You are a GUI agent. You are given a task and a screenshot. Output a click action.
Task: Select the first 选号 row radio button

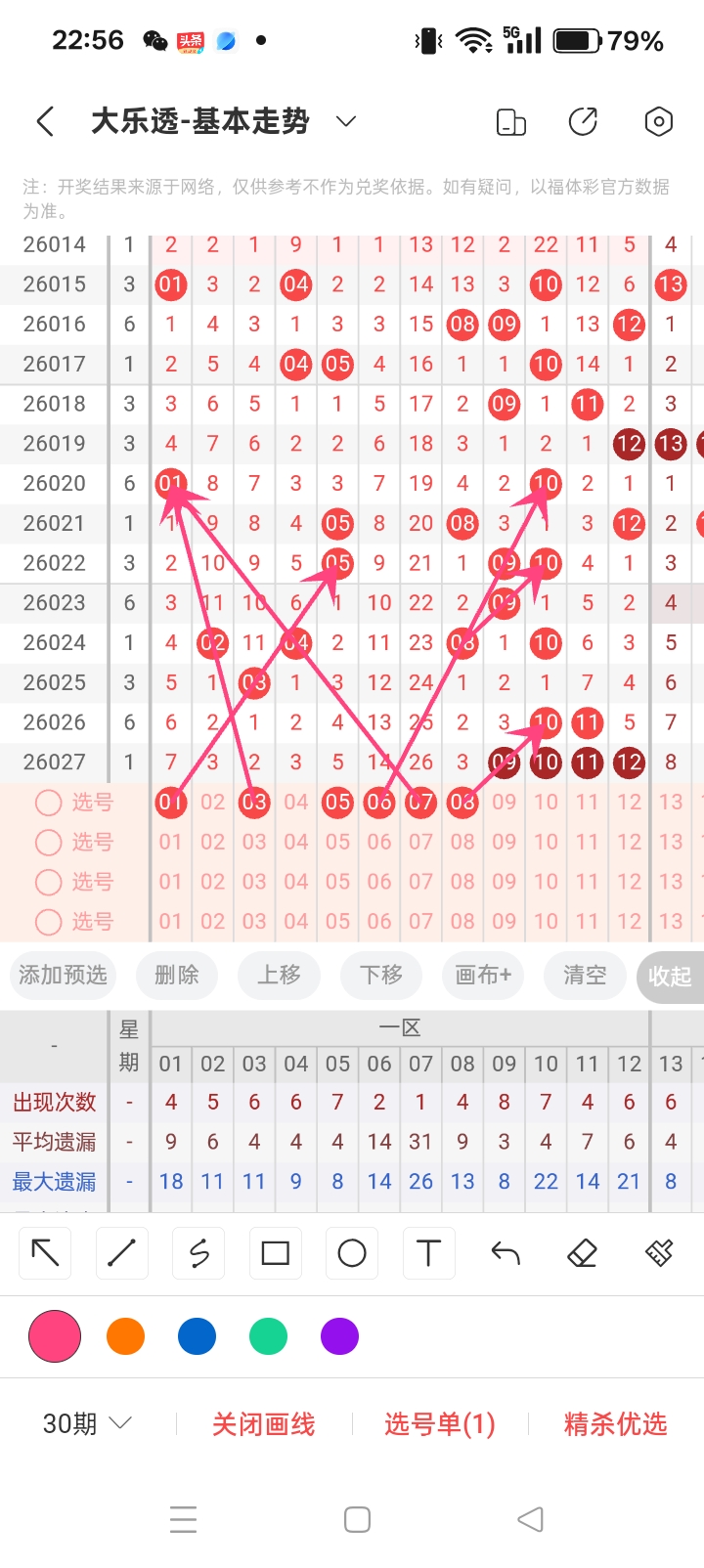coord(47,803)
